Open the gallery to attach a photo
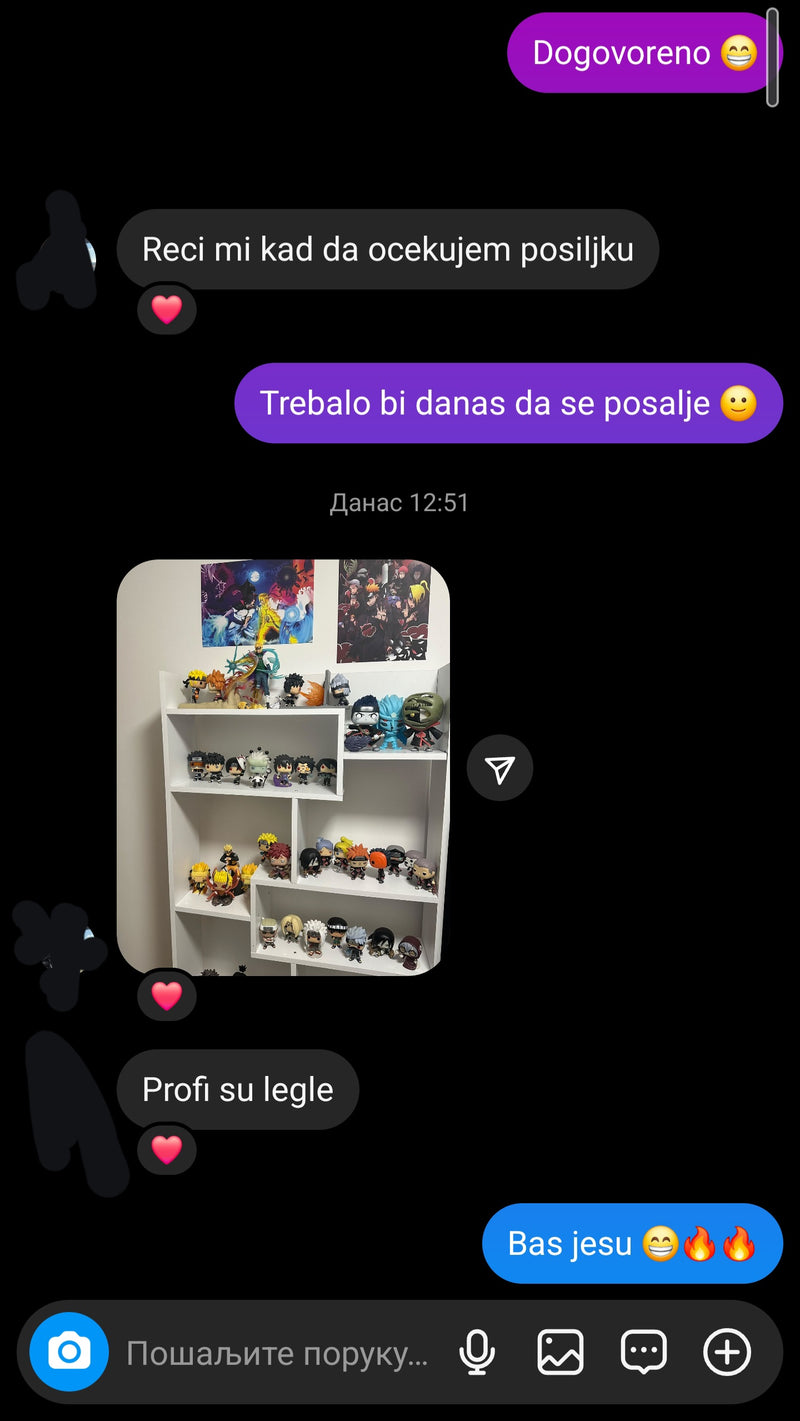The height and width of the screenshot is (1421, 800). click(560, 1353)
